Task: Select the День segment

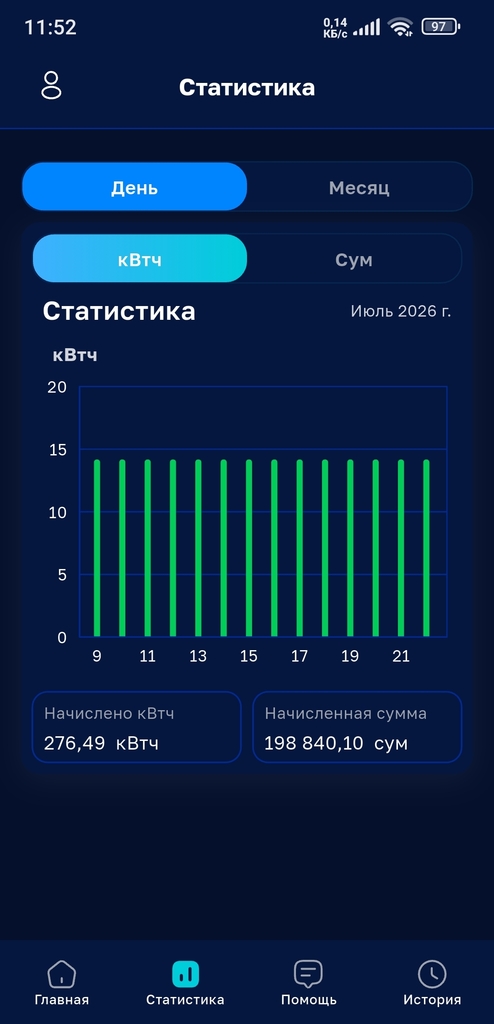Action: pyautogui.click(x=134, y=187)
